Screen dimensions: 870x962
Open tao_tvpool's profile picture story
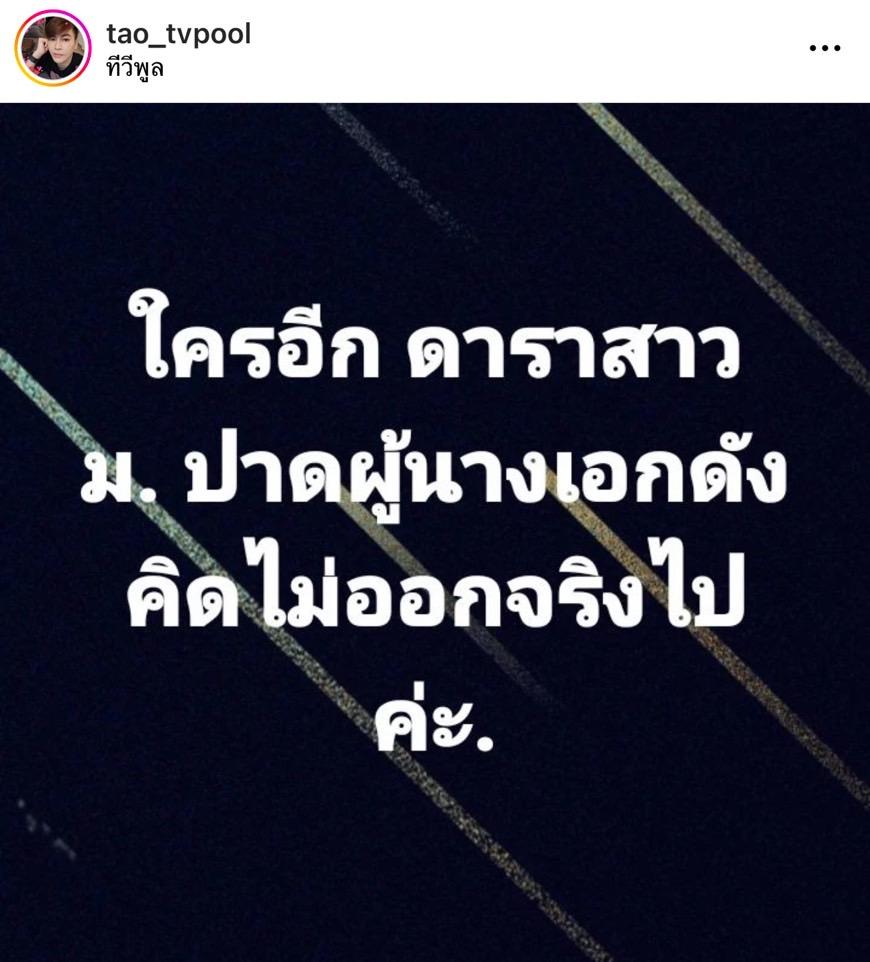tap(53, 49)
